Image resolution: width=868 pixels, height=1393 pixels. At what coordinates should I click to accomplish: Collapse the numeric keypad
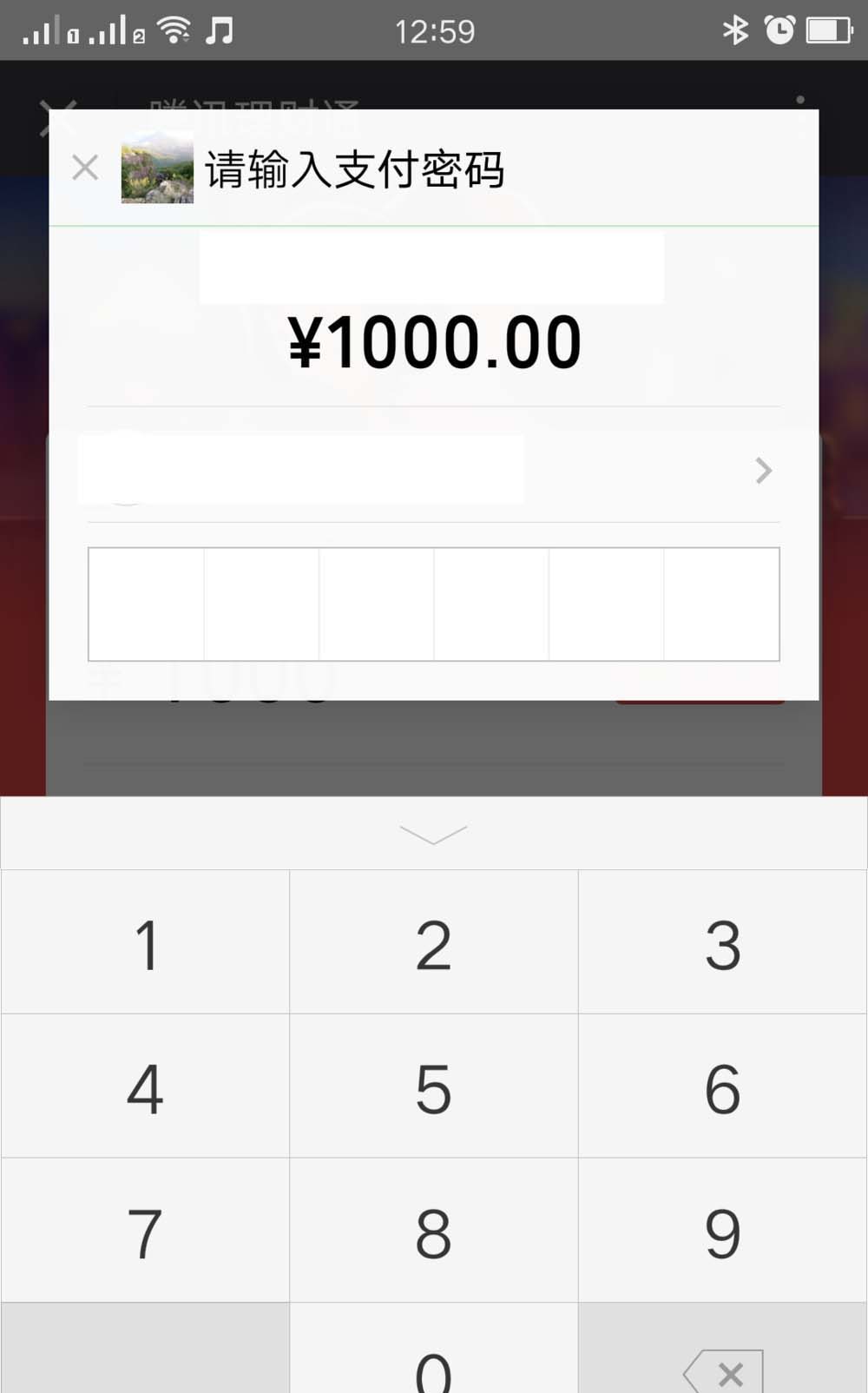point(433,835)
